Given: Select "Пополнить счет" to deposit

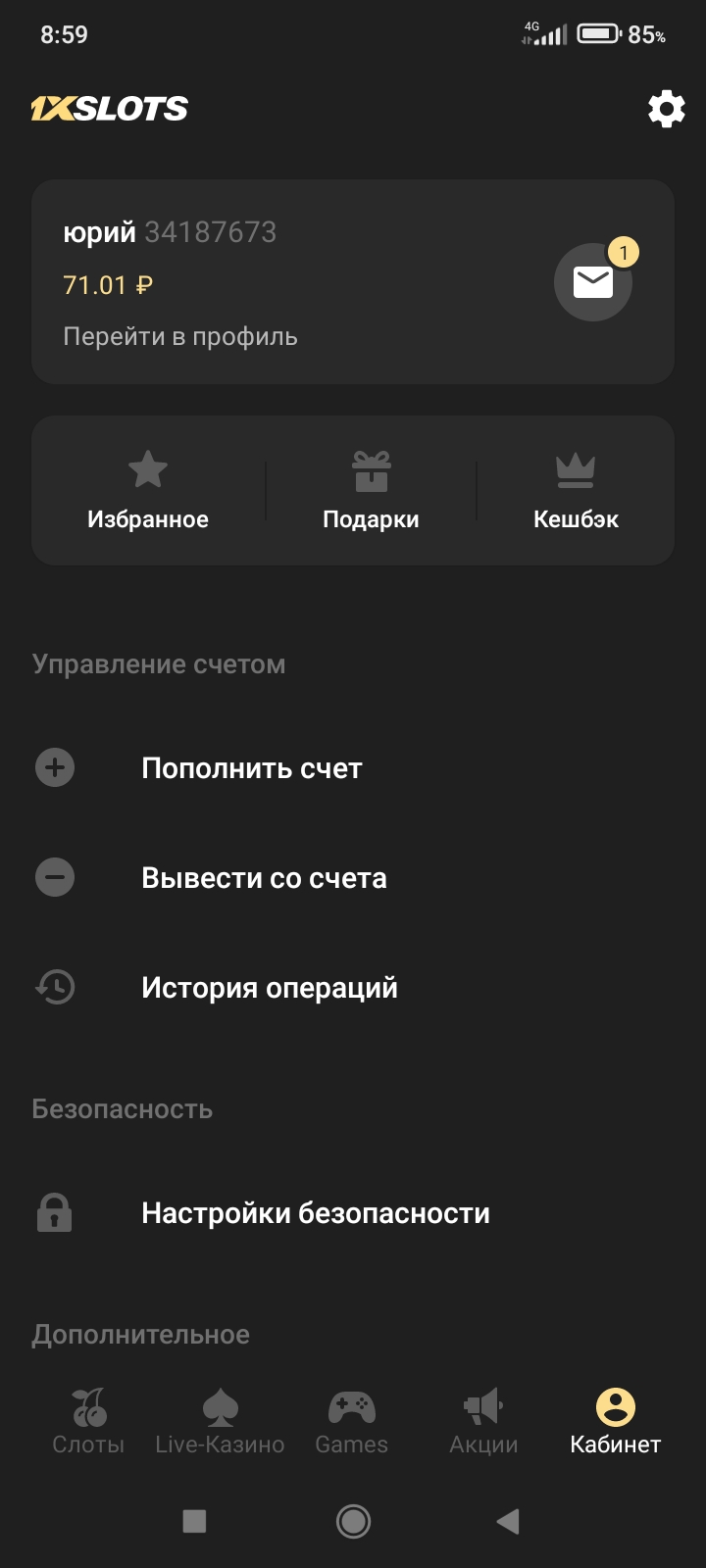Looking at the screenshot, I should (x=251, y=767).
